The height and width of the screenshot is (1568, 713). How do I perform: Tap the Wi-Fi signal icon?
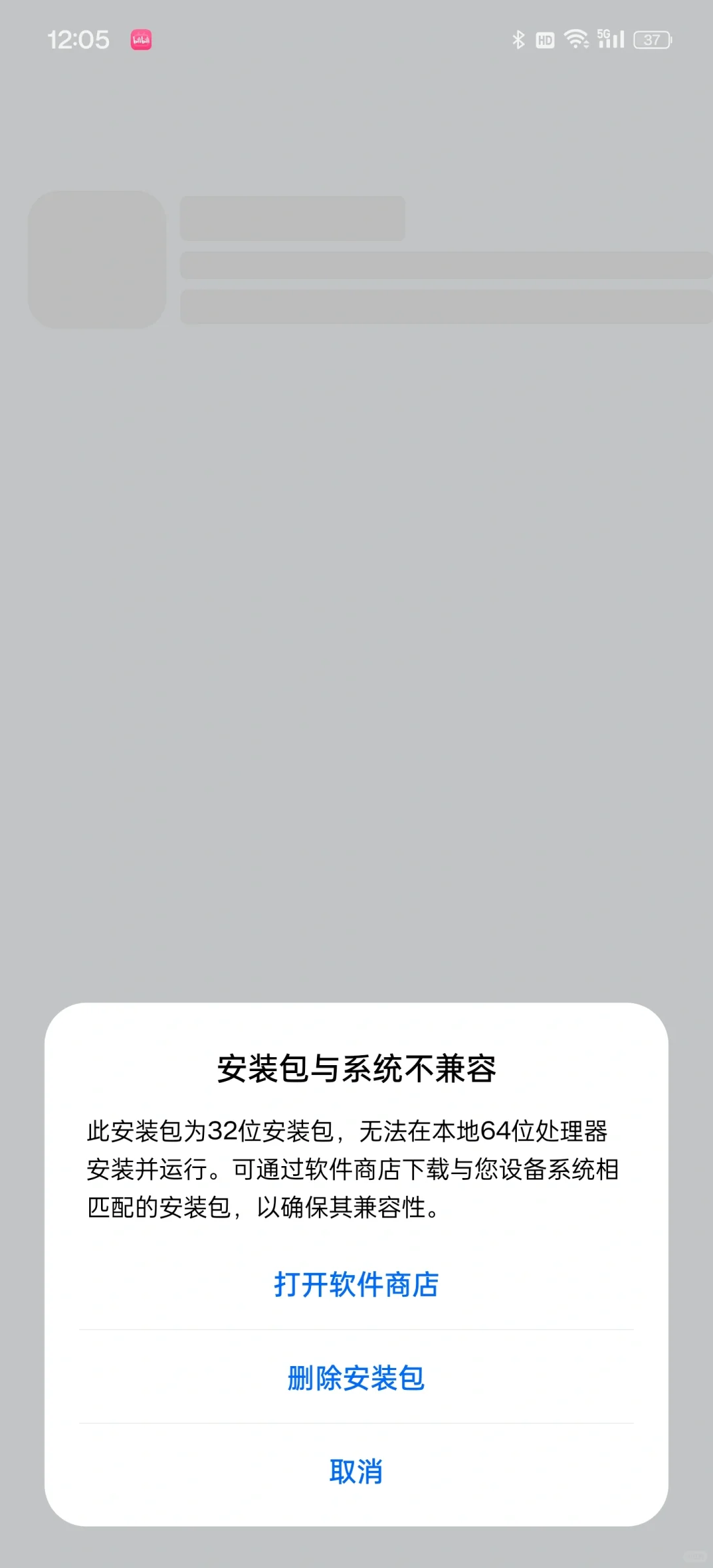pos(576,40)
